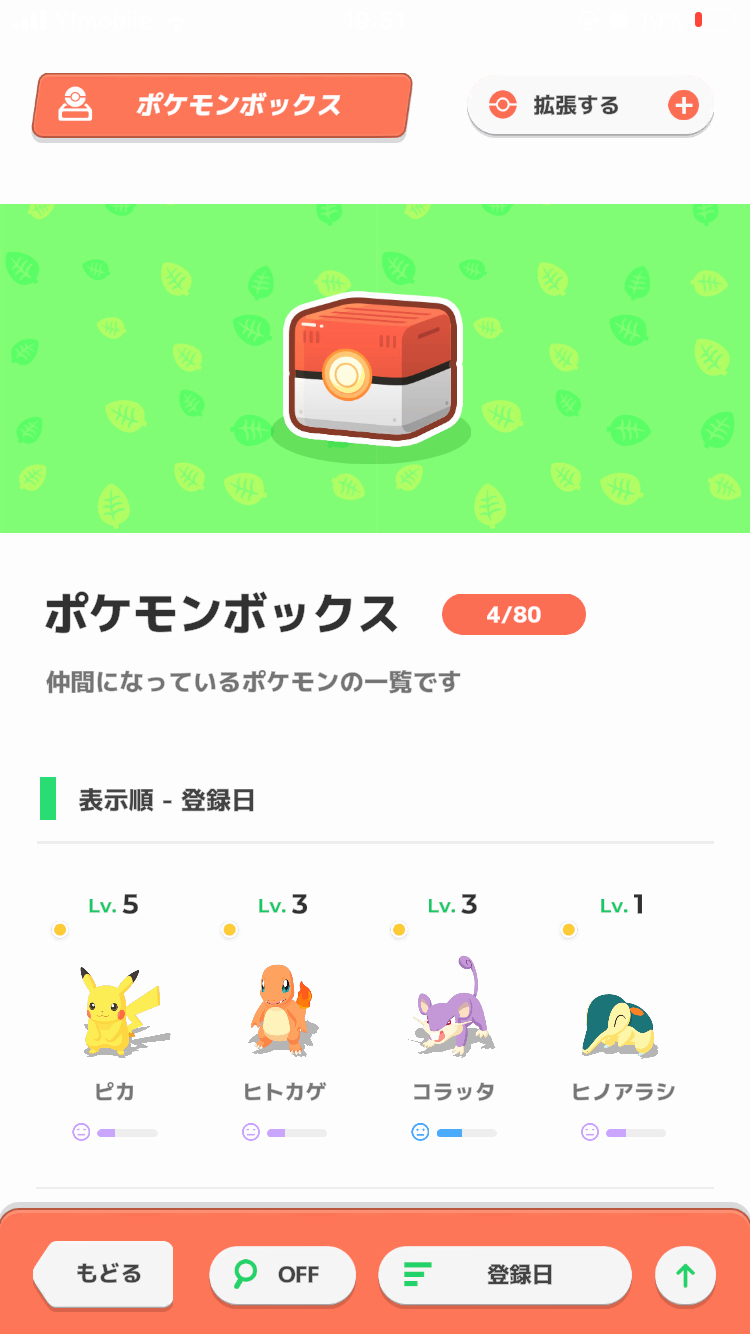This screenshot has height=1334, width=750.
Task: Select ヒトカゲ from the box
Action: point(283,1012)
